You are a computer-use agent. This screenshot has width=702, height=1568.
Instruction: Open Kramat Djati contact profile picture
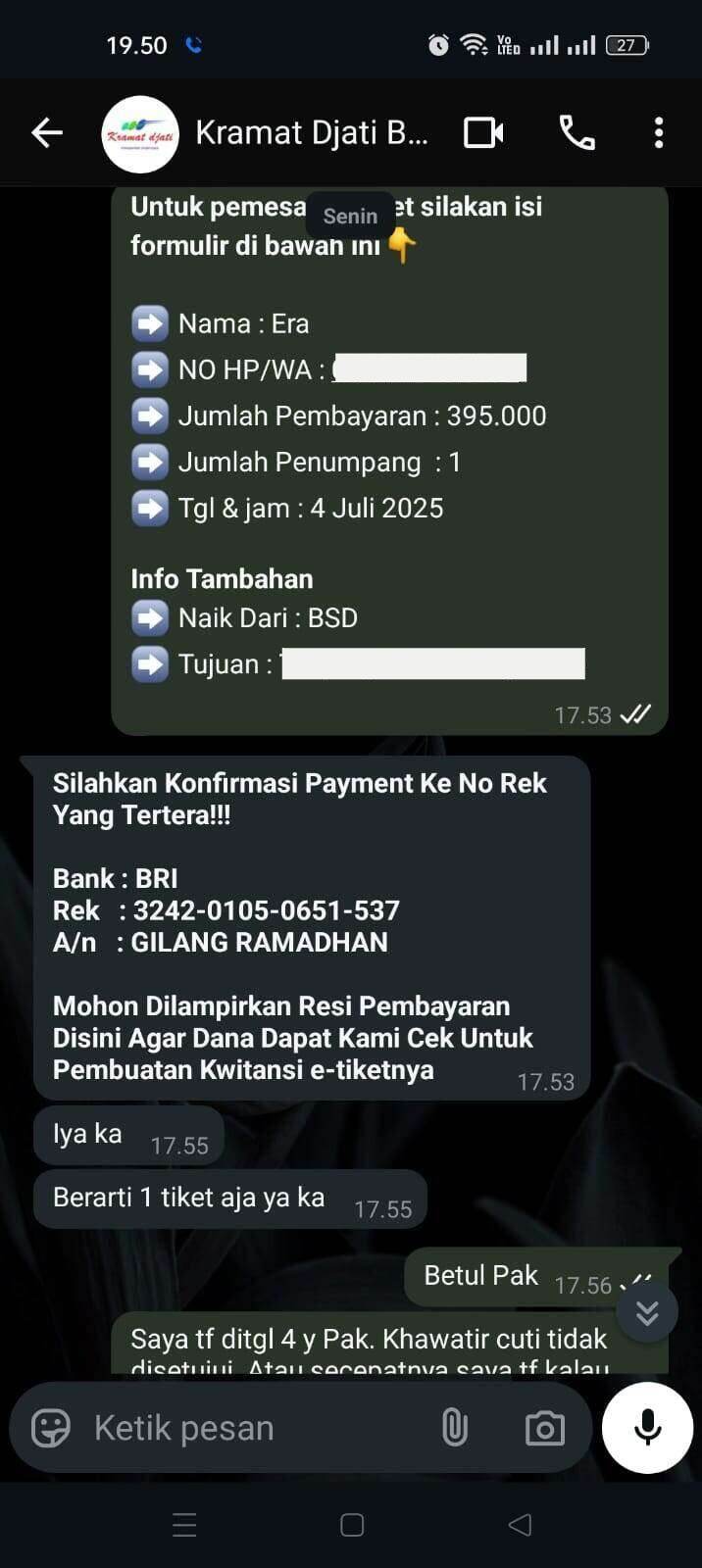tap(140, 134)
